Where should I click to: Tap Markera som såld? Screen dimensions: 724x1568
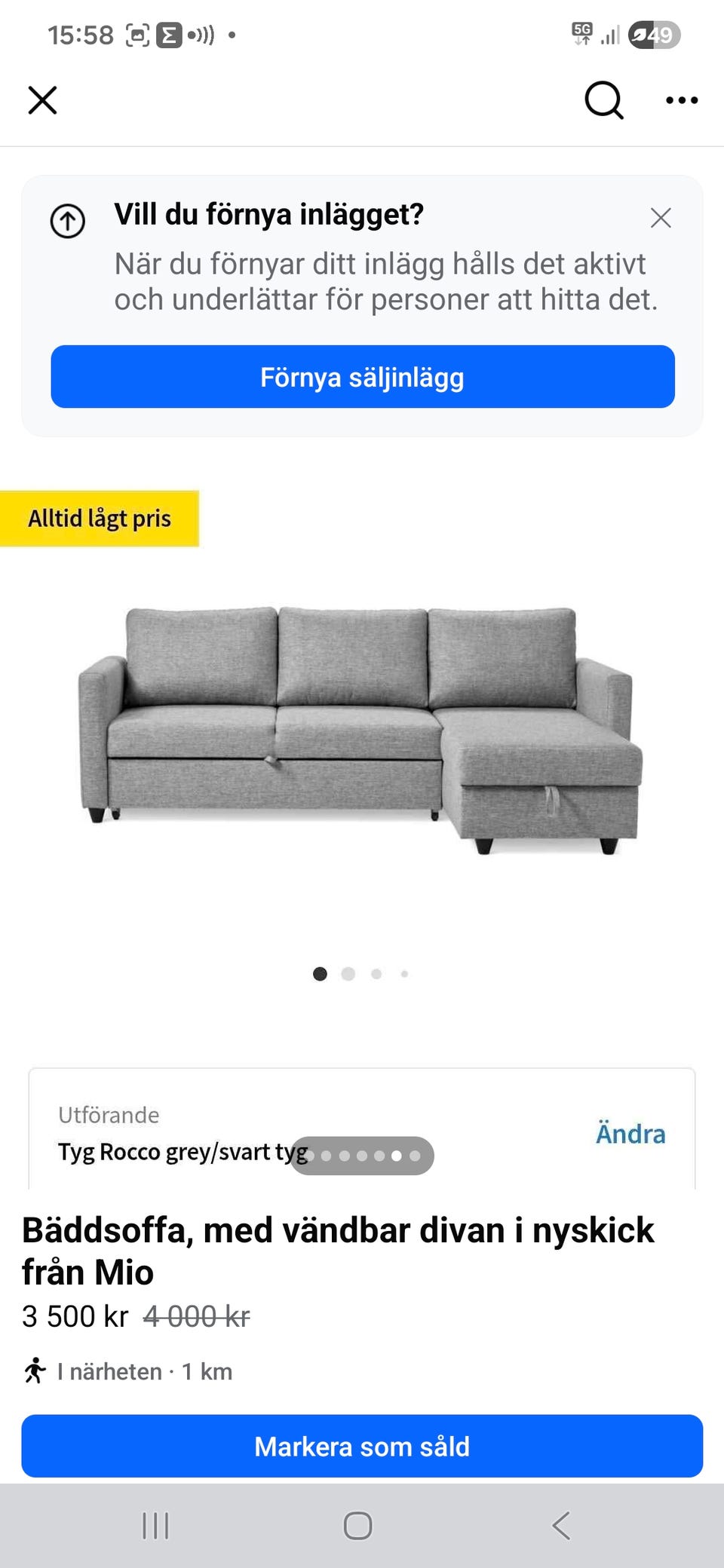(362, 1446)
